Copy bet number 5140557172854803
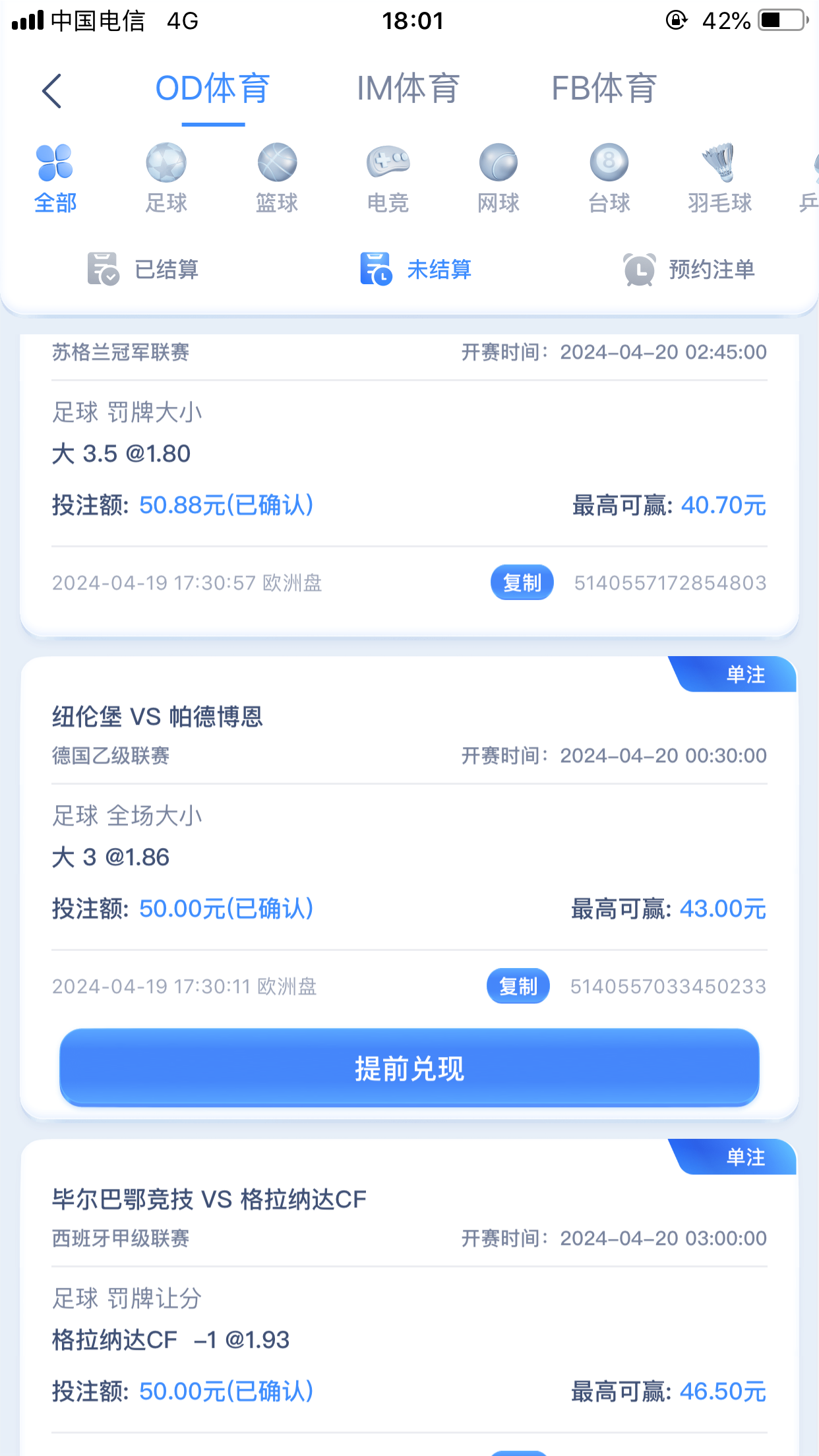The height and width of the screenshot is (1456, 819). point(522,583)
